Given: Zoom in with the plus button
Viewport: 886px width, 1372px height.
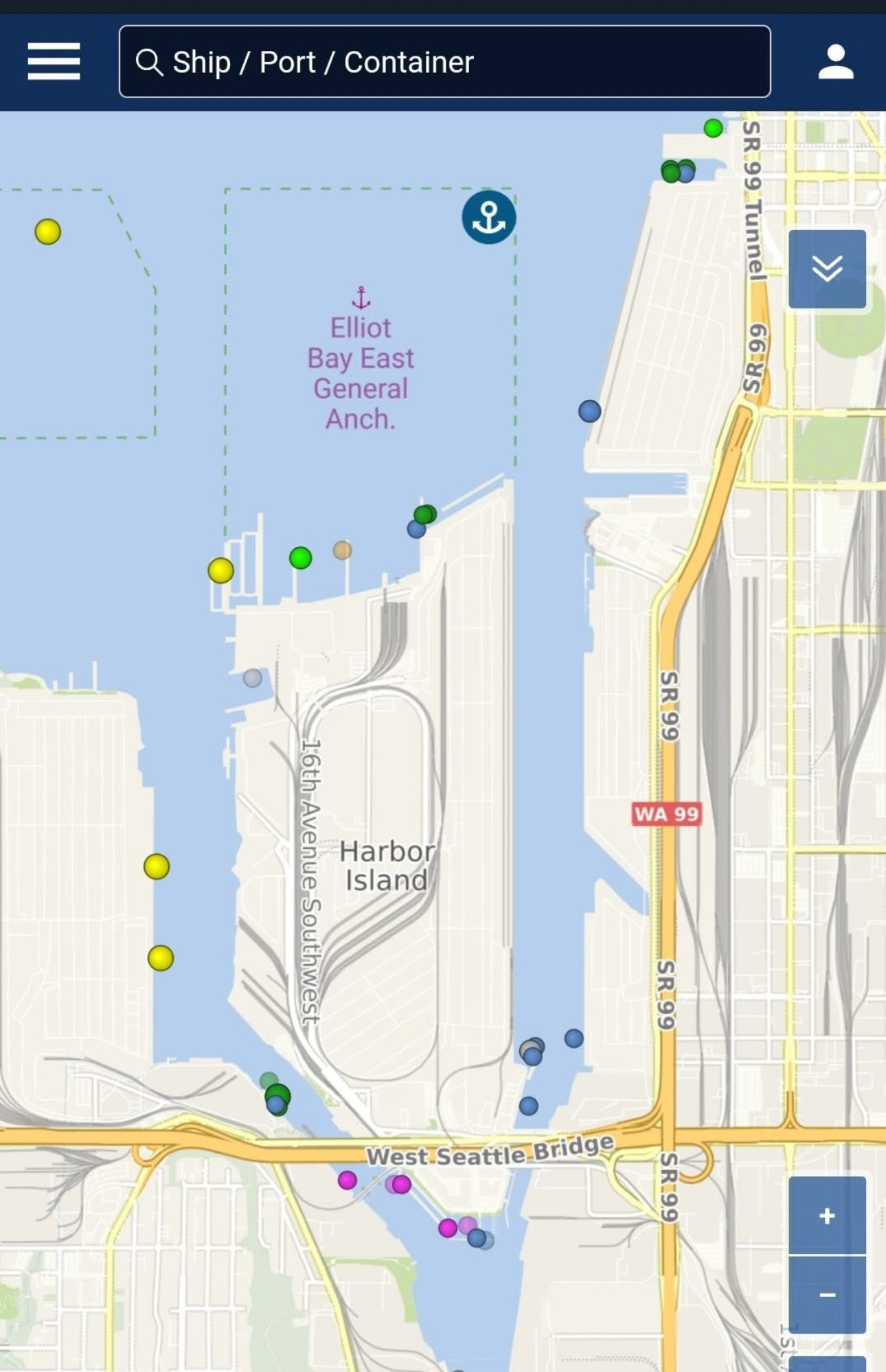Looking at the screenshot, I should (x=827, y=1215).
